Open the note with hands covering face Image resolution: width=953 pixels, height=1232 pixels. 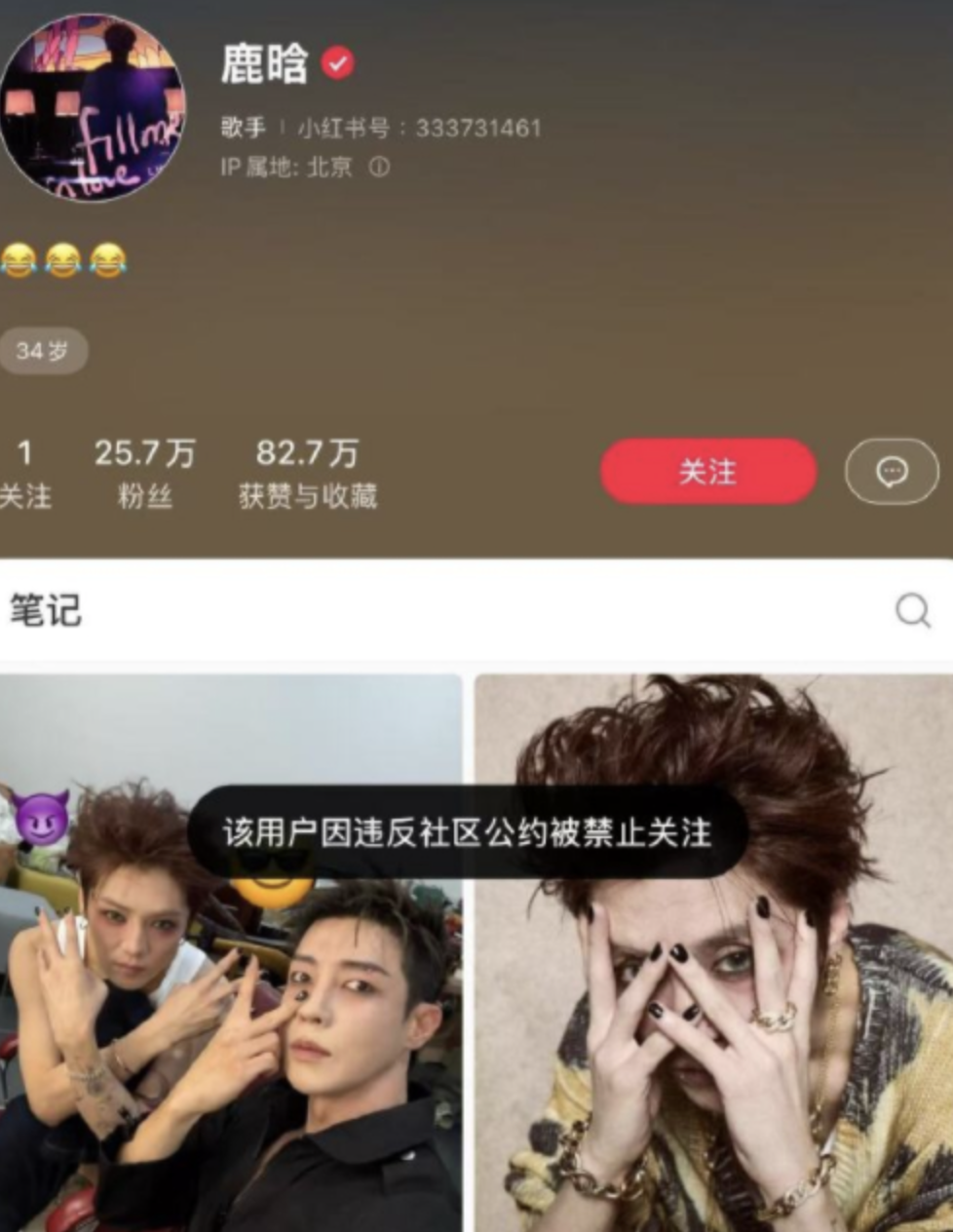pos(713,1023)
